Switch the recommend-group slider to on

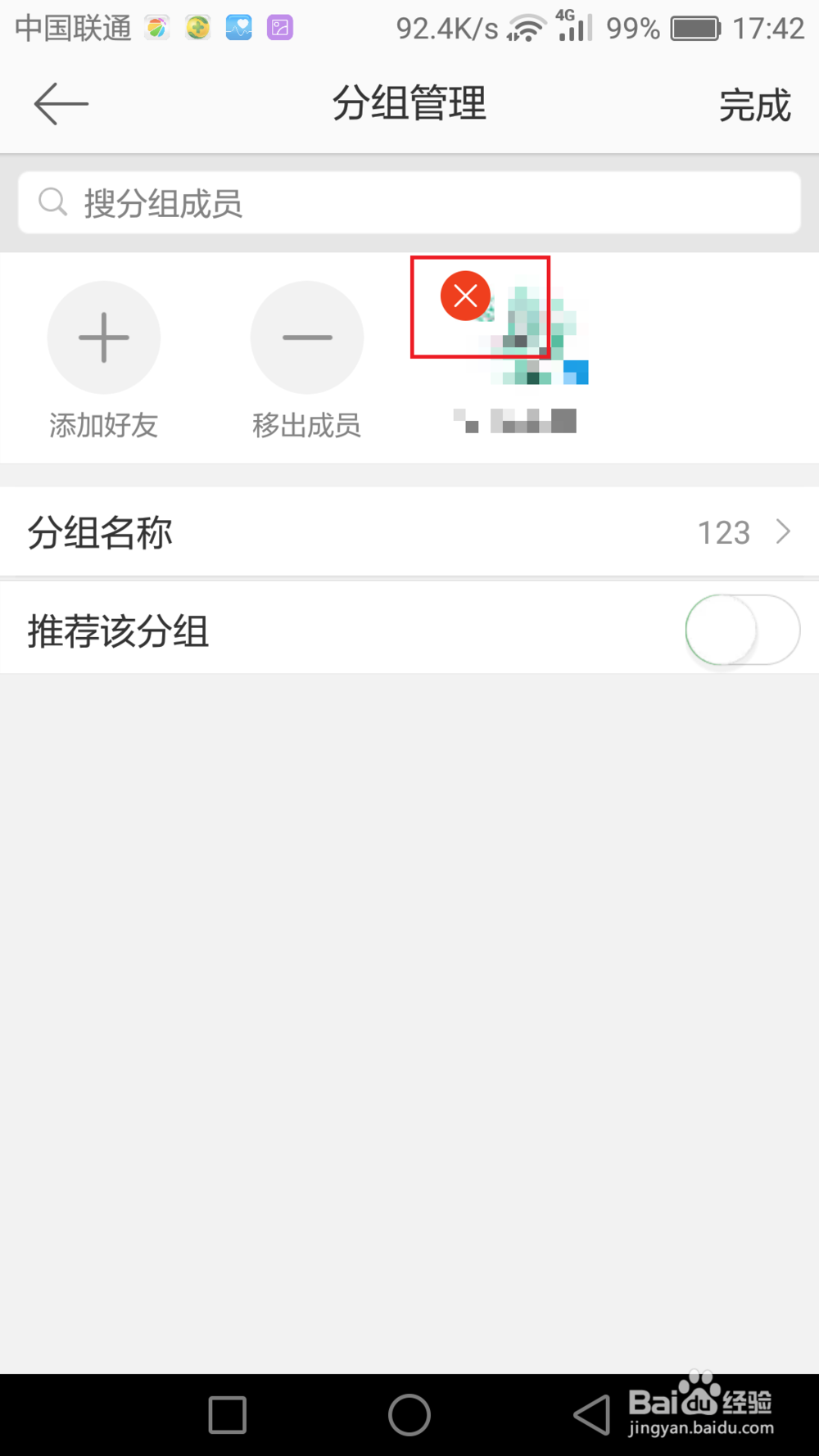(742, 629)
